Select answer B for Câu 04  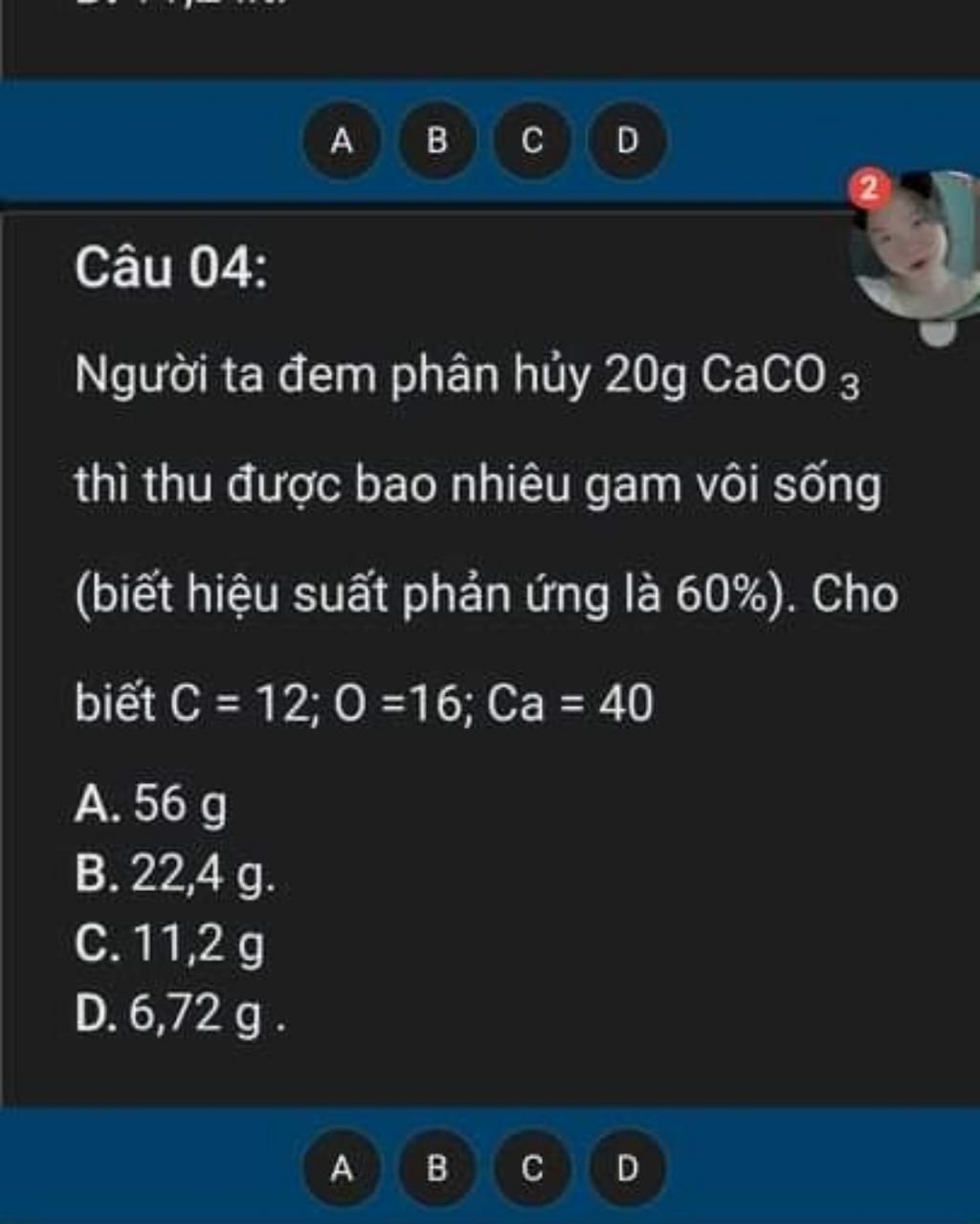pos(436,1168)
